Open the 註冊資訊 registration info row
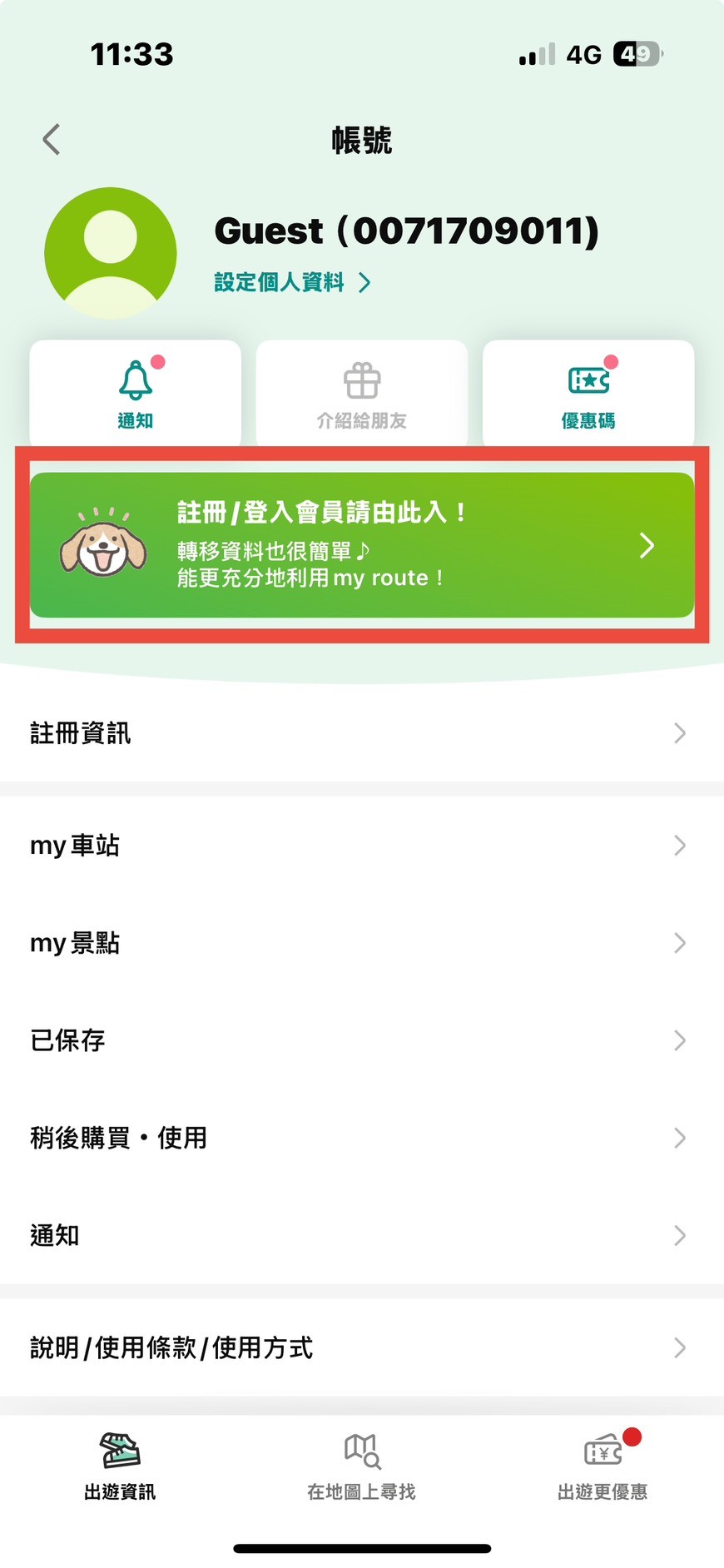 click(x=362, y=733)
